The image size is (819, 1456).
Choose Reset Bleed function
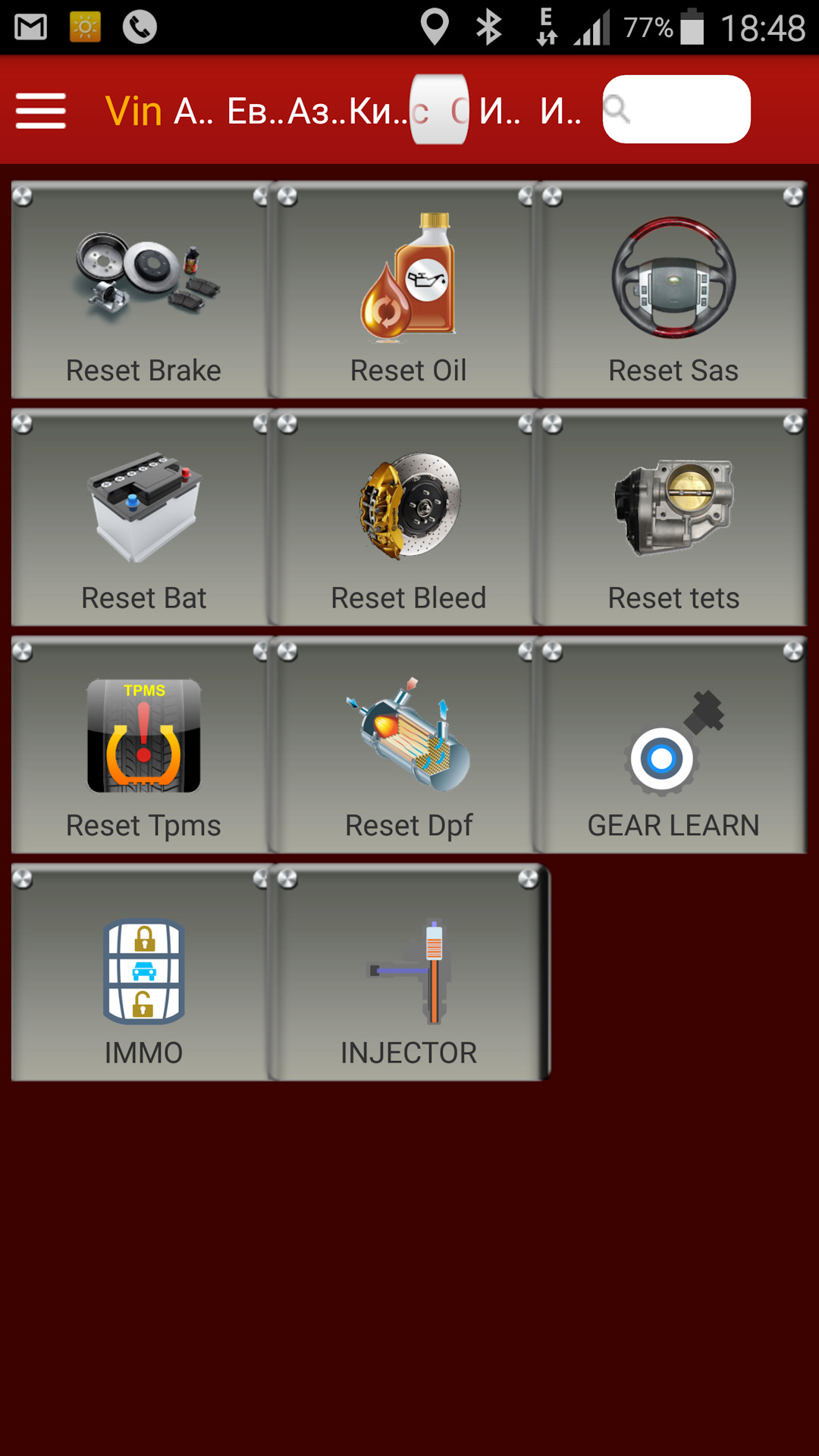click(408, 518)
